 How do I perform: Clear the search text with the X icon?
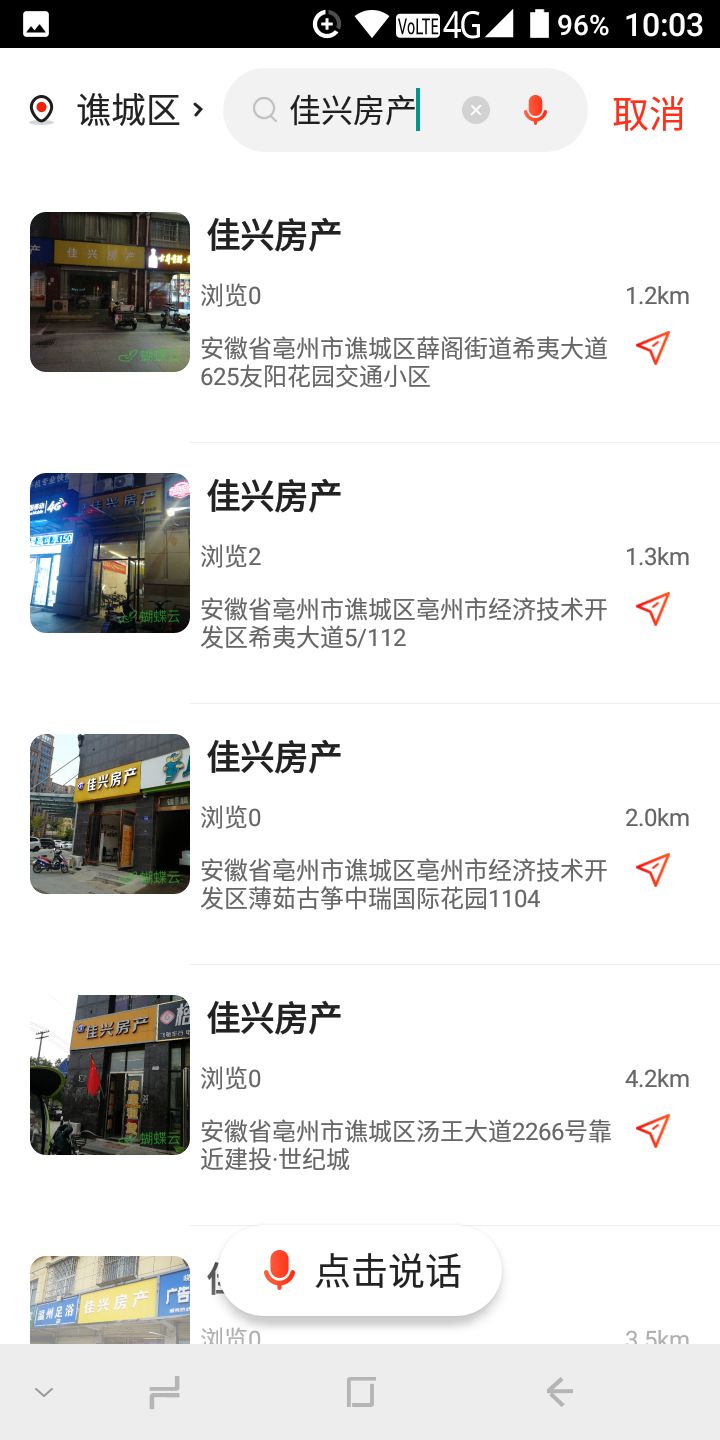tap(476, 110)
